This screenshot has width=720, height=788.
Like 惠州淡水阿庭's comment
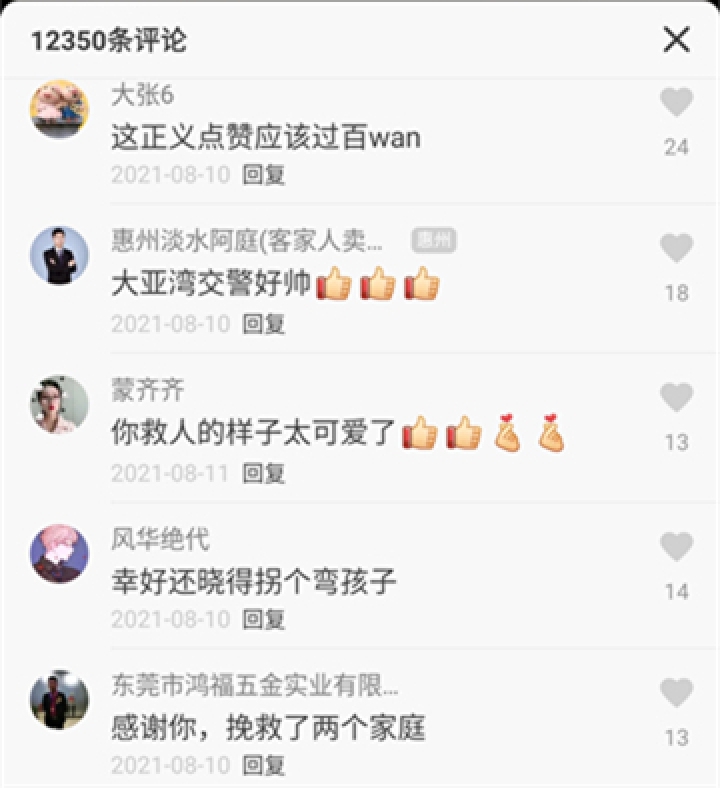677,249
